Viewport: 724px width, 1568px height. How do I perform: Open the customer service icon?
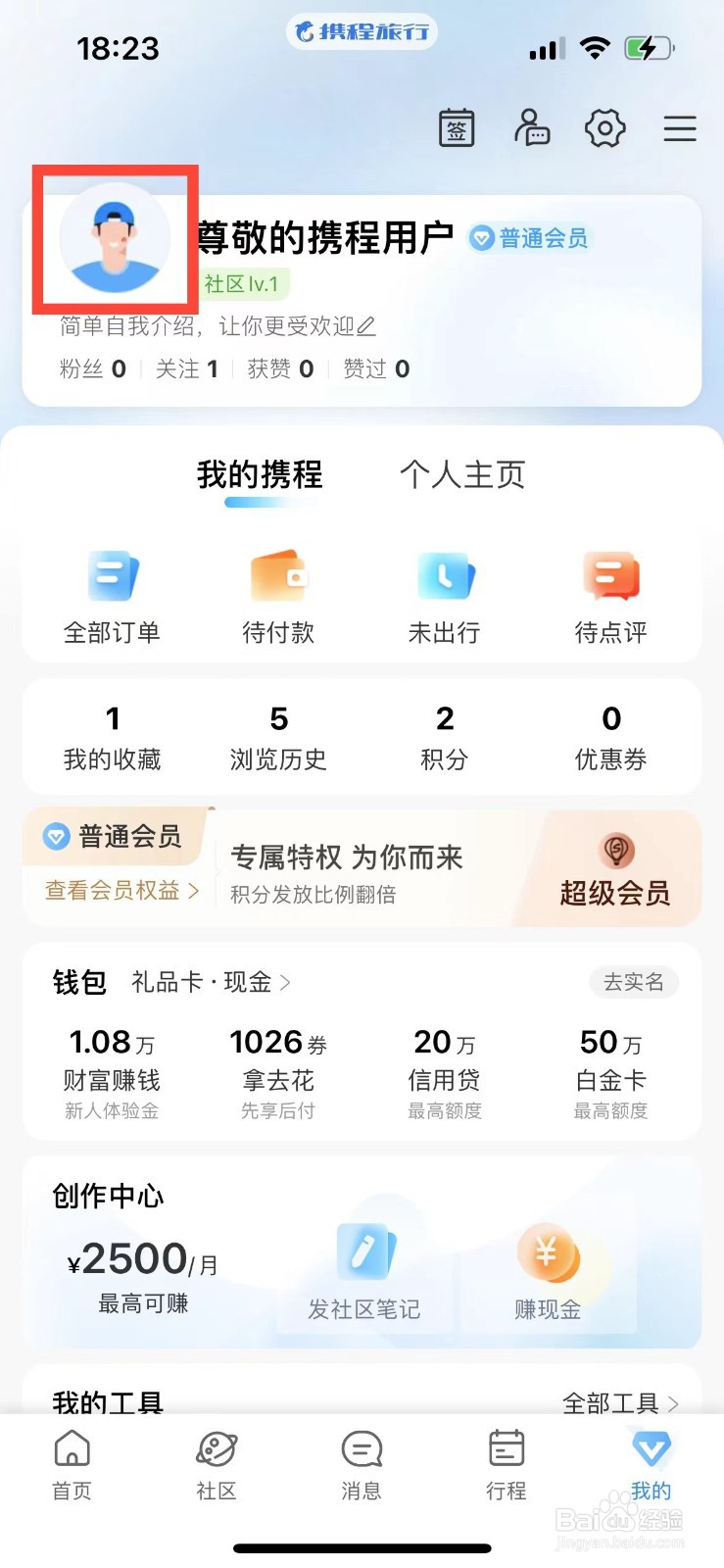tap(532, 127)
